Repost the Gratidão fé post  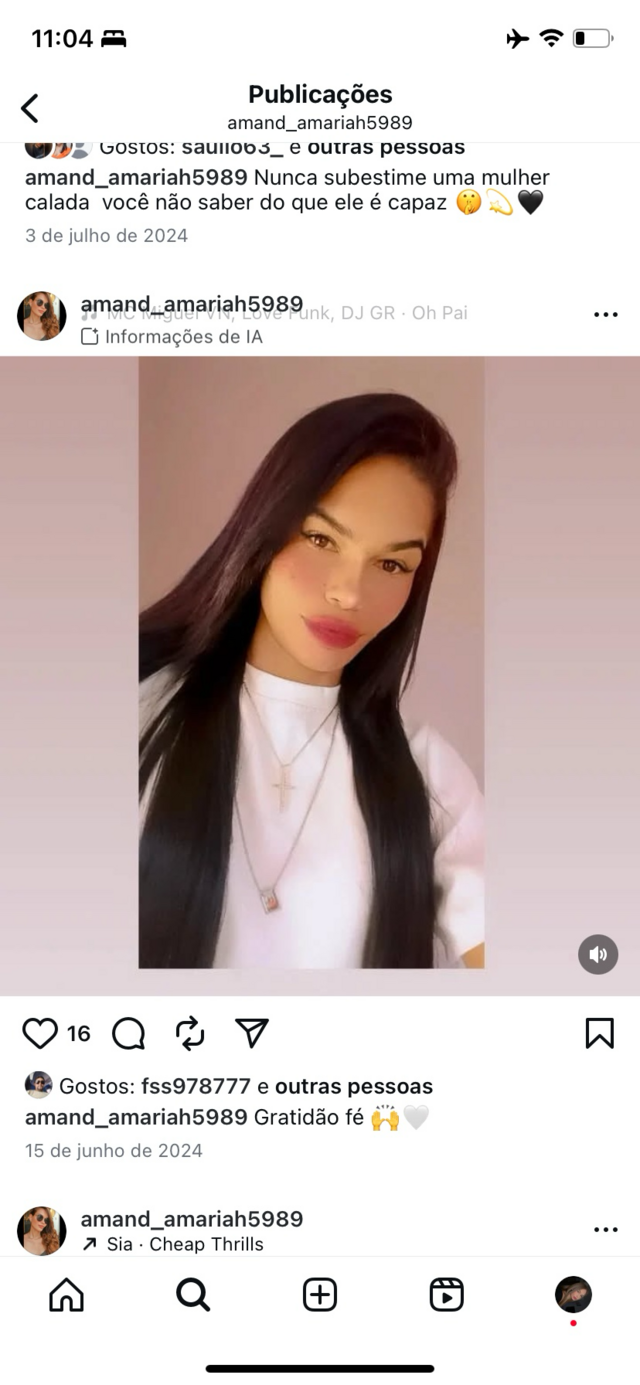190,1033
